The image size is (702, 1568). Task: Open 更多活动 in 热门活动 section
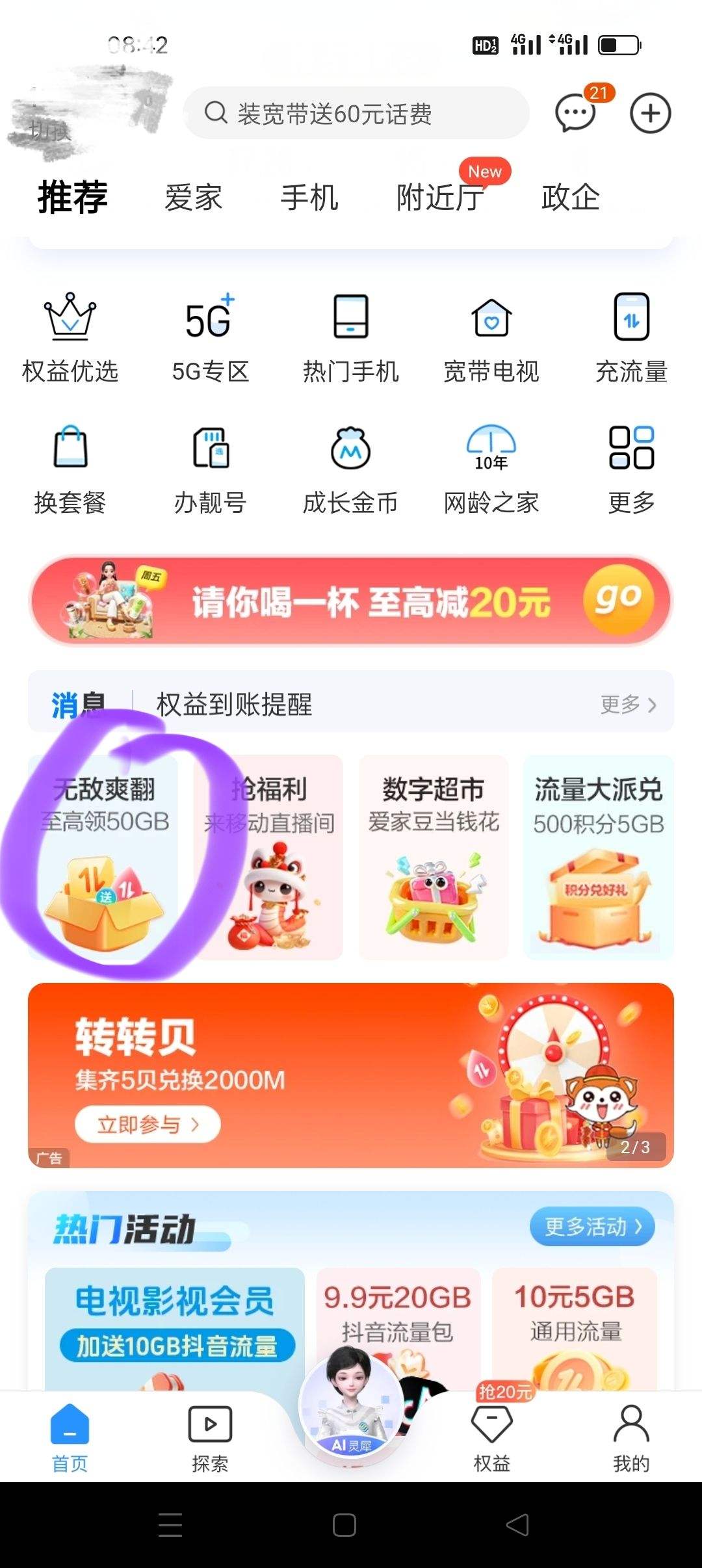[591, 1227]
